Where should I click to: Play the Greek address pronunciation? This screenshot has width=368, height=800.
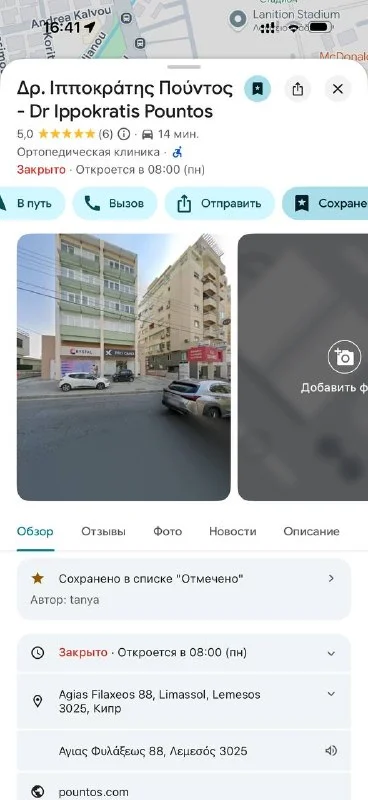click(331, 751)
